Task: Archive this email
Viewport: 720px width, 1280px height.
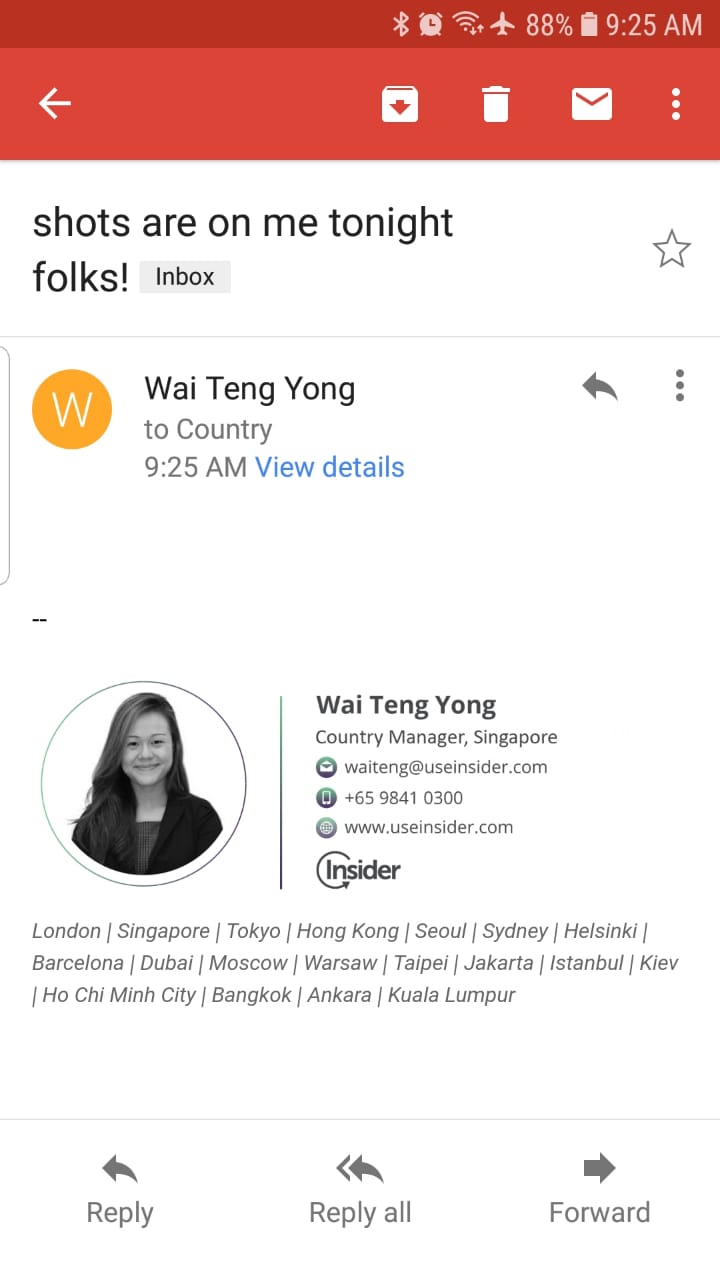Action: point(400,103)
